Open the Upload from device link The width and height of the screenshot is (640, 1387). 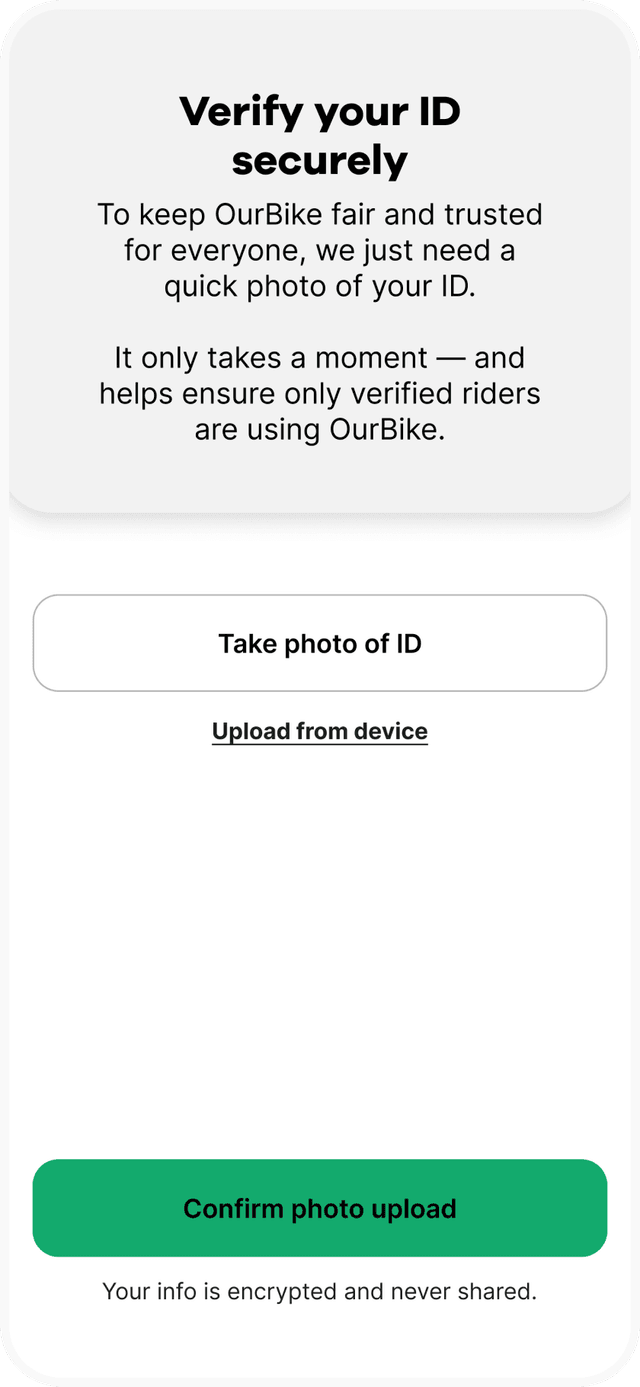pyautogui.click(x=320, y=731)
